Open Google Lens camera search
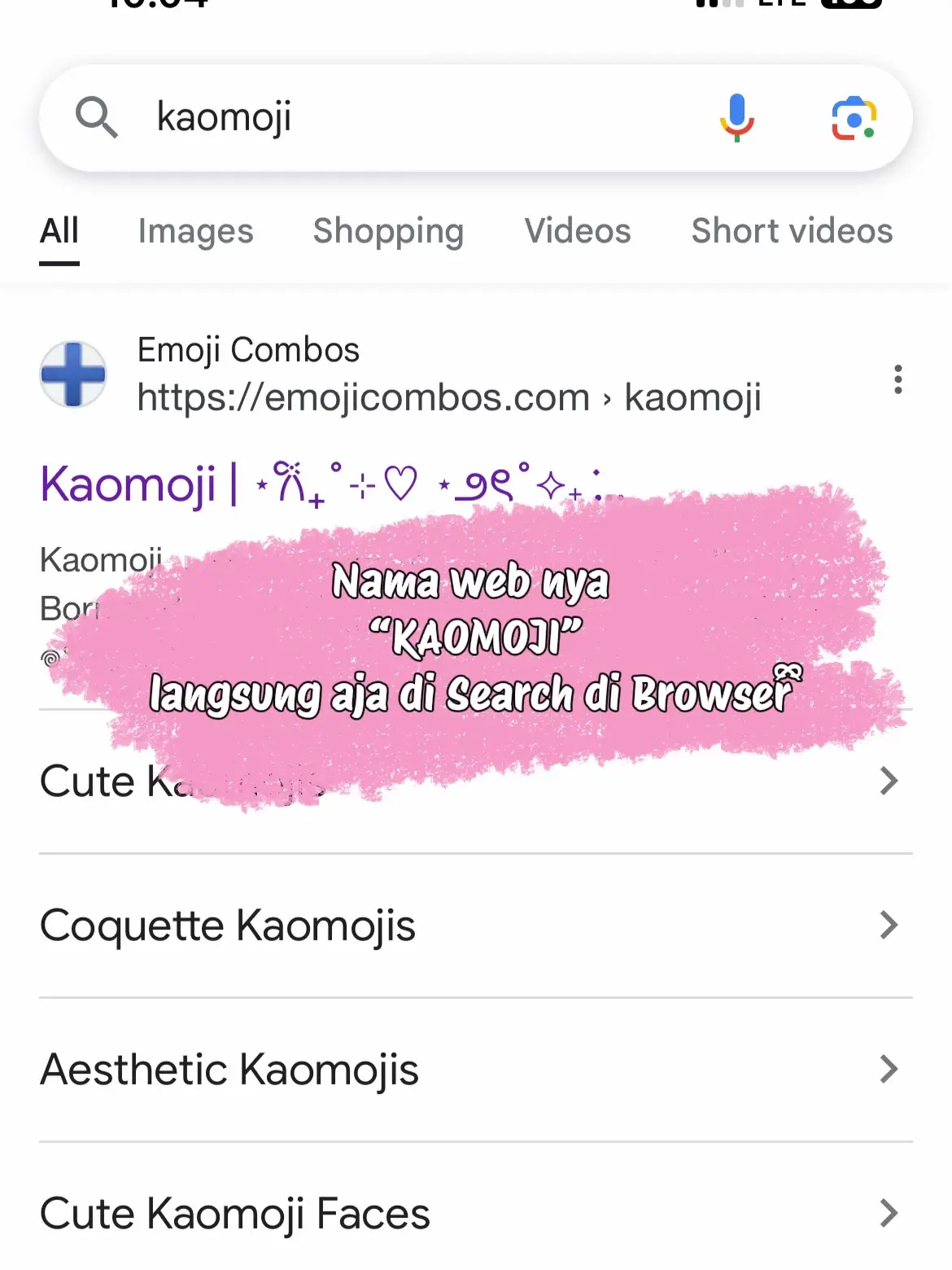Image resolution: width=952 pixels, height=1270 pixels. [x=854, y=119]
